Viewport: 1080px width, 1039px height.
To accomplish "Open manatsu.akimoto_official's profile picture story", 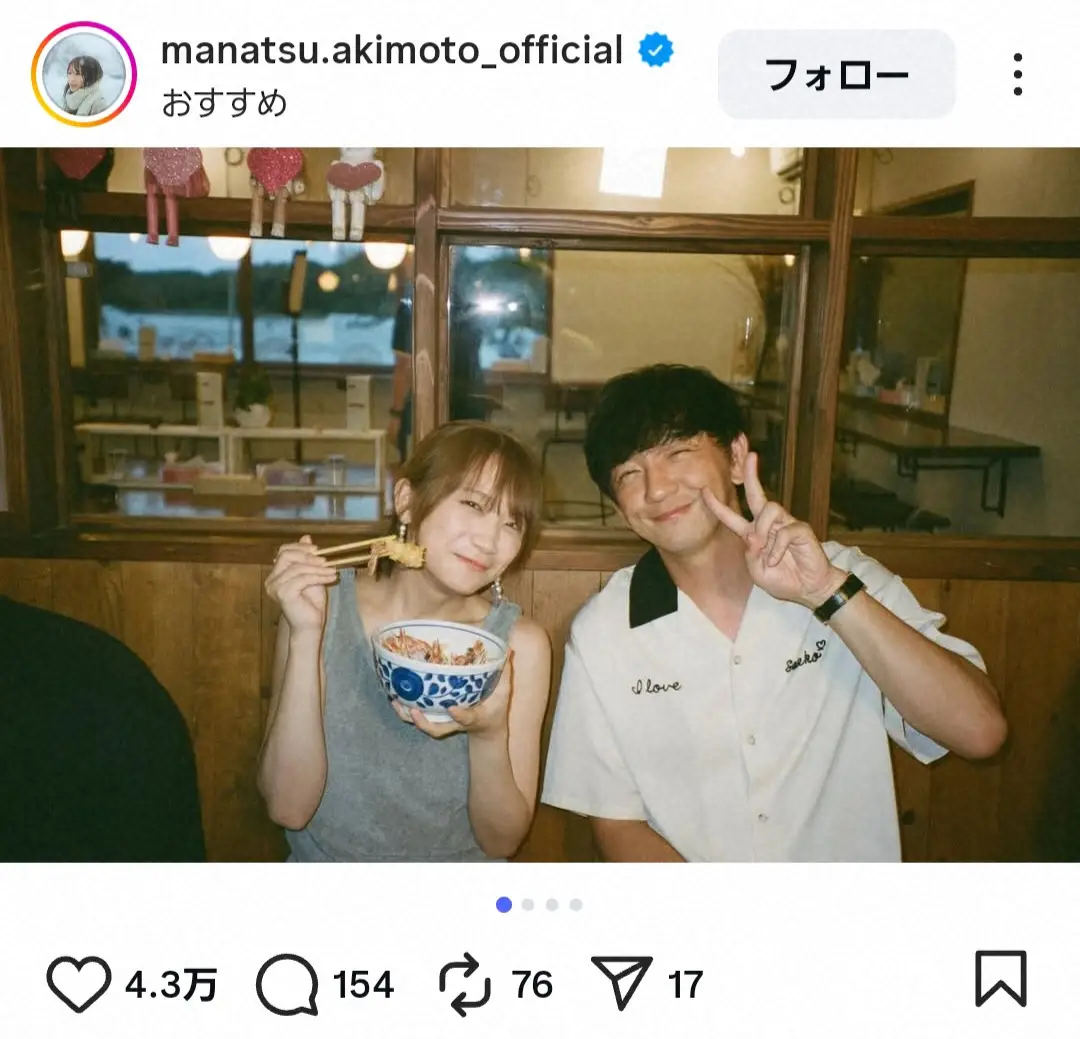I will coord(84,74).
